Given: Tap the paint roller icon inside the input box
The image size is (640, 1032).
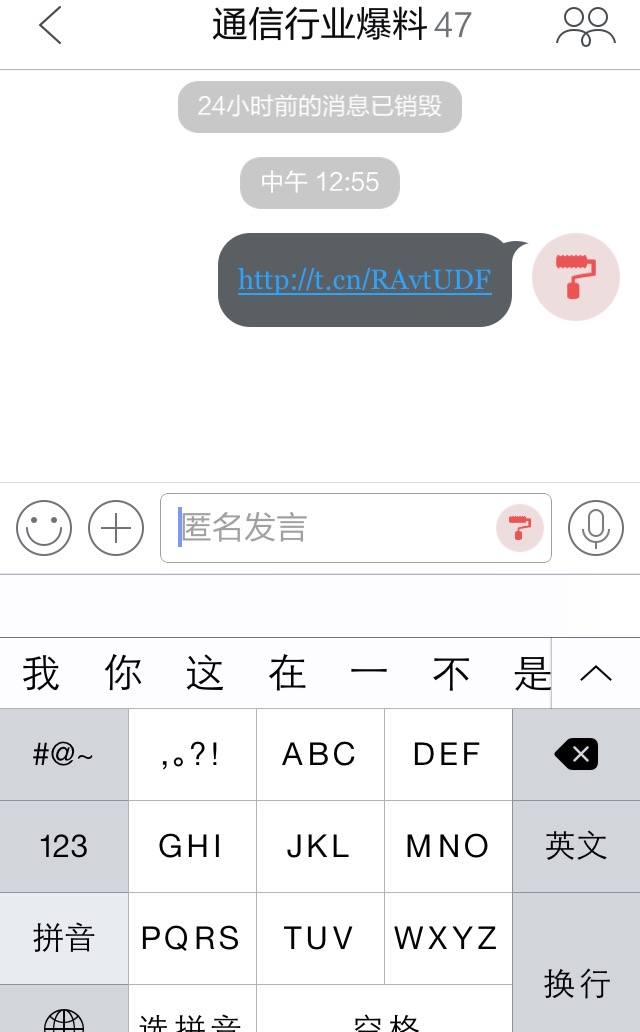Looking at the screenshot, I should point(520,528).
